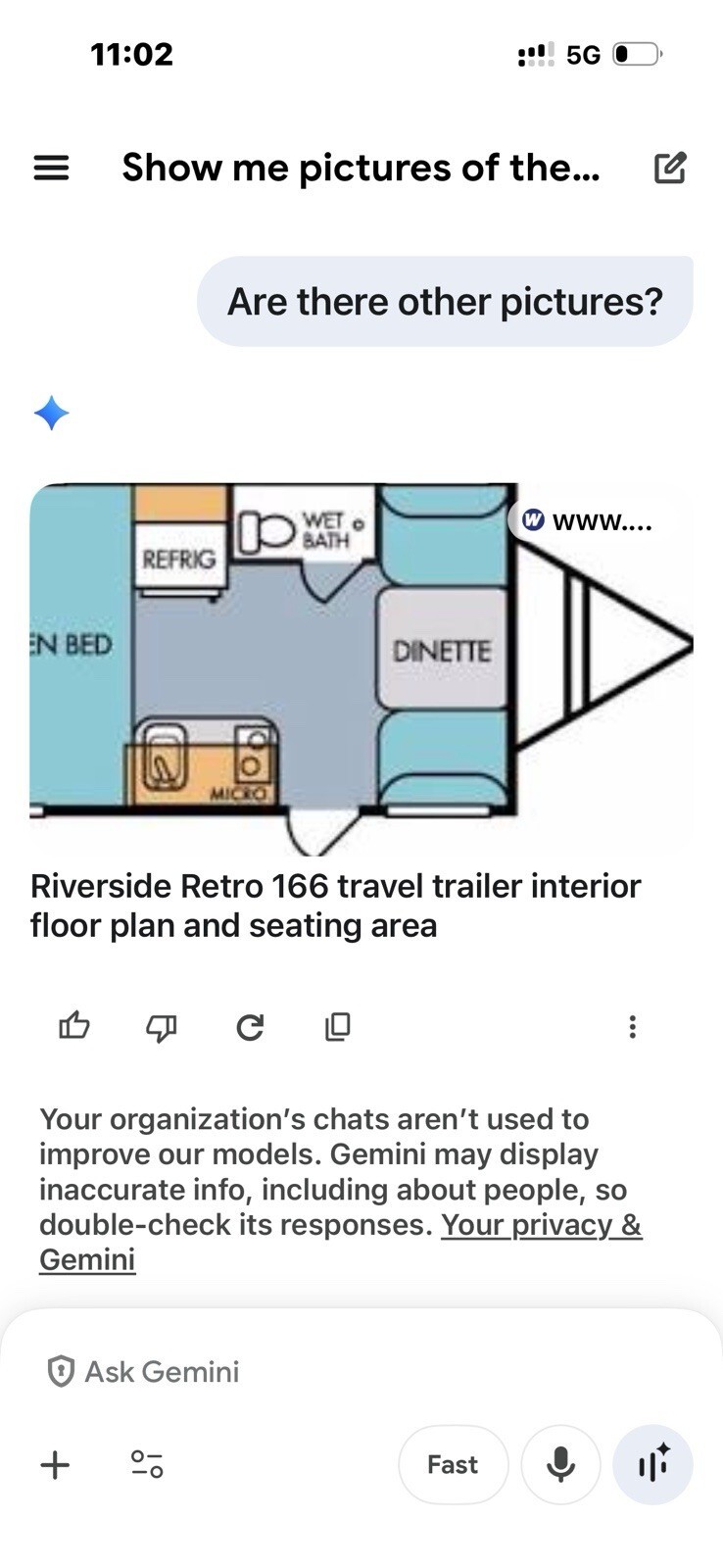Open the Riverside Retro 166 floor plan image
723x1568 pixels.
pyautogui.click(x=294, y=666)
